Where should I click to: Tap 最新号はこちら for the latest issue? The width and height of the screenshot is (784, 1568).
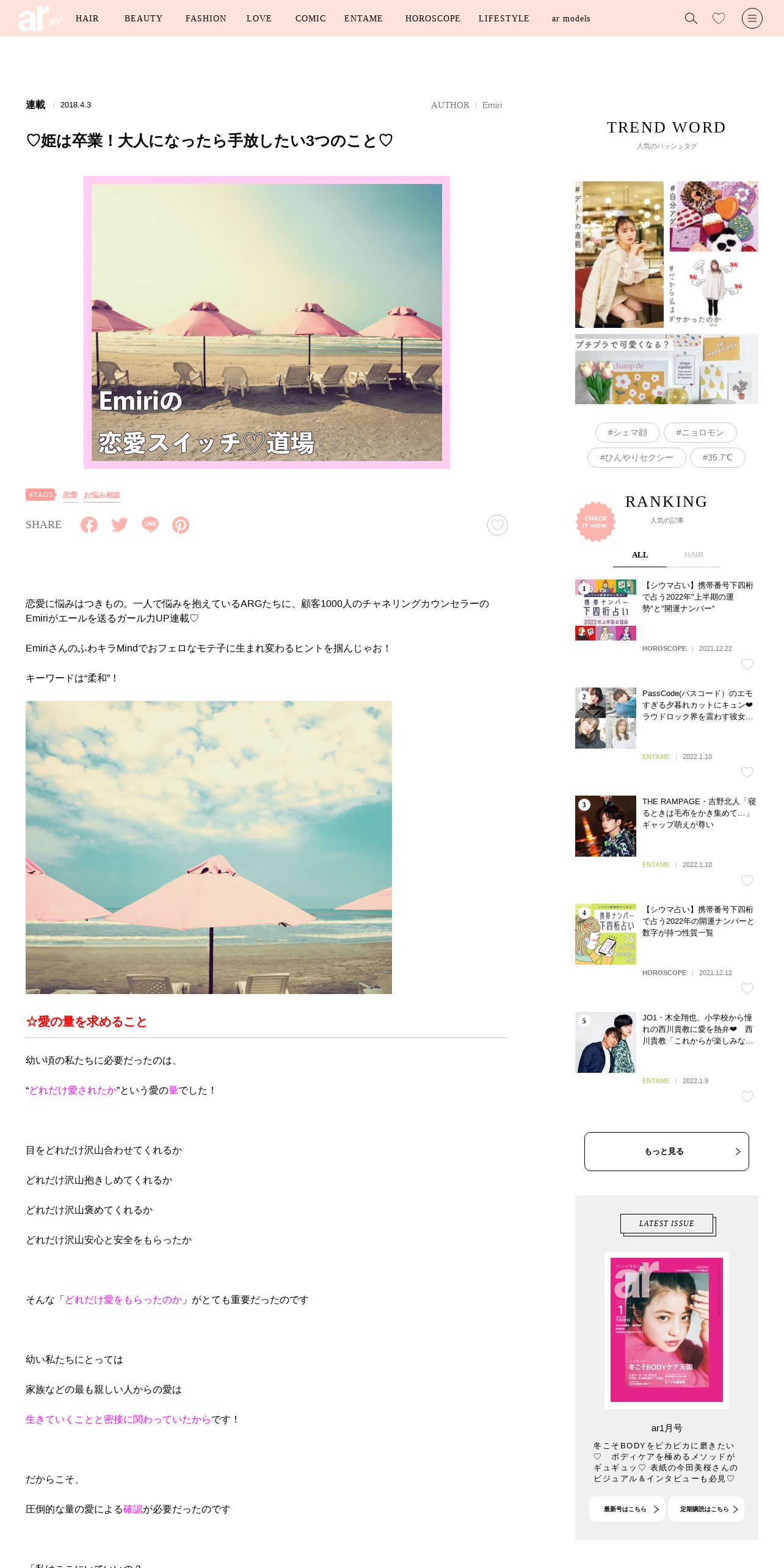[x=627, y=1509]
